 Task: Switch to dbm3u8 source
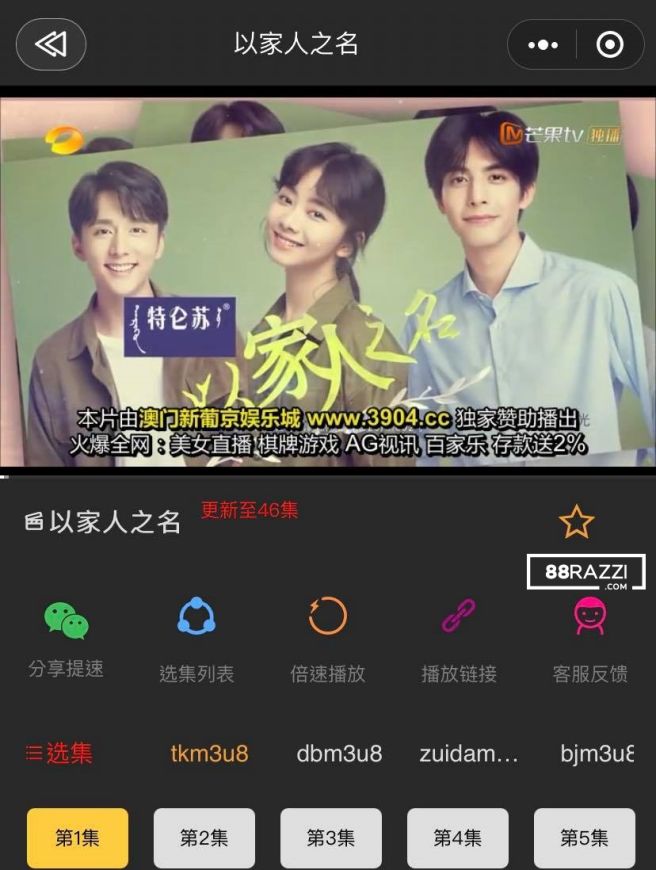click(x=339, y=754)
